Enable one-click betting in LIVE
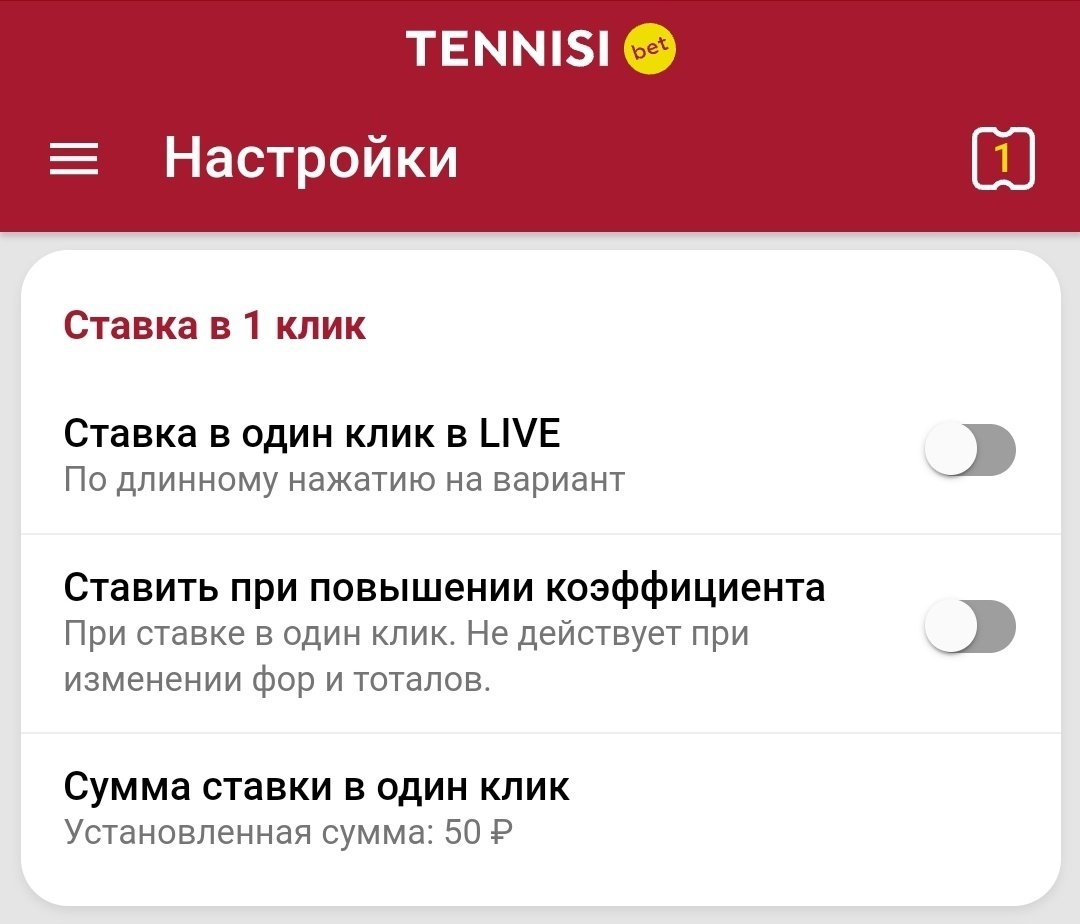 click(969, 449)
